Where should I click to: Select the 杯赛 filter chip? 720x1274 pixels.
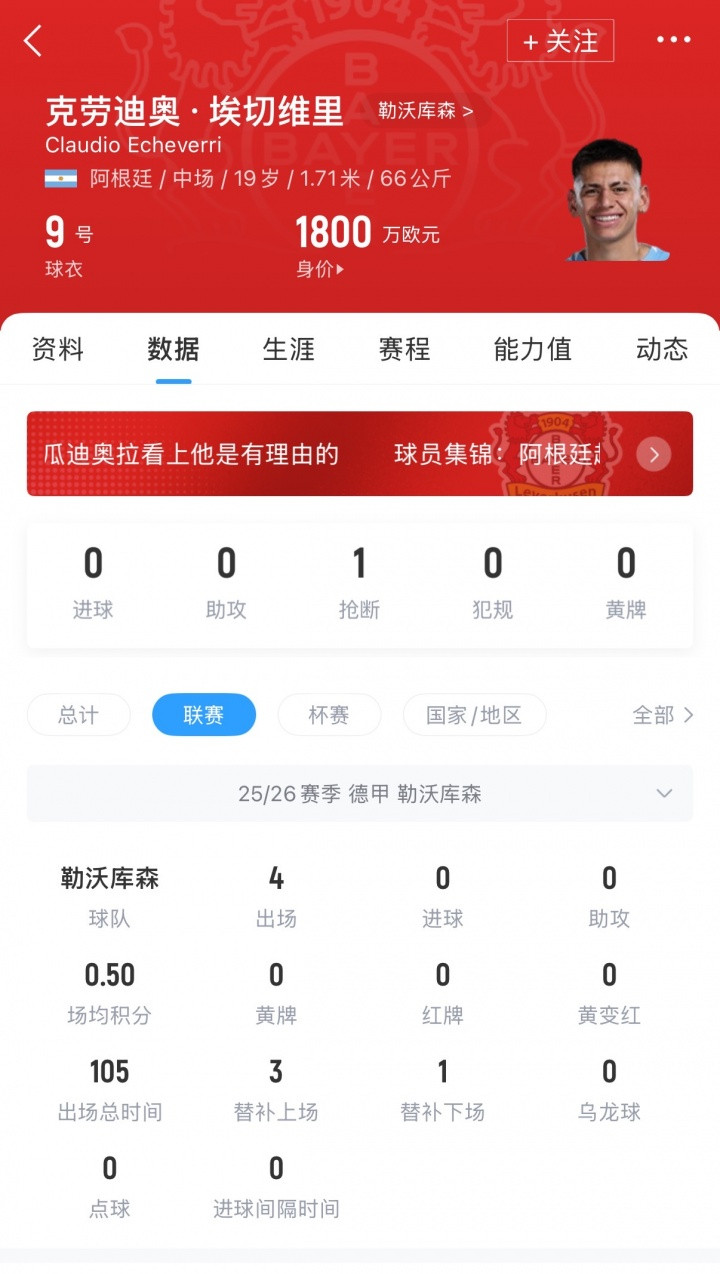[329, 715]
